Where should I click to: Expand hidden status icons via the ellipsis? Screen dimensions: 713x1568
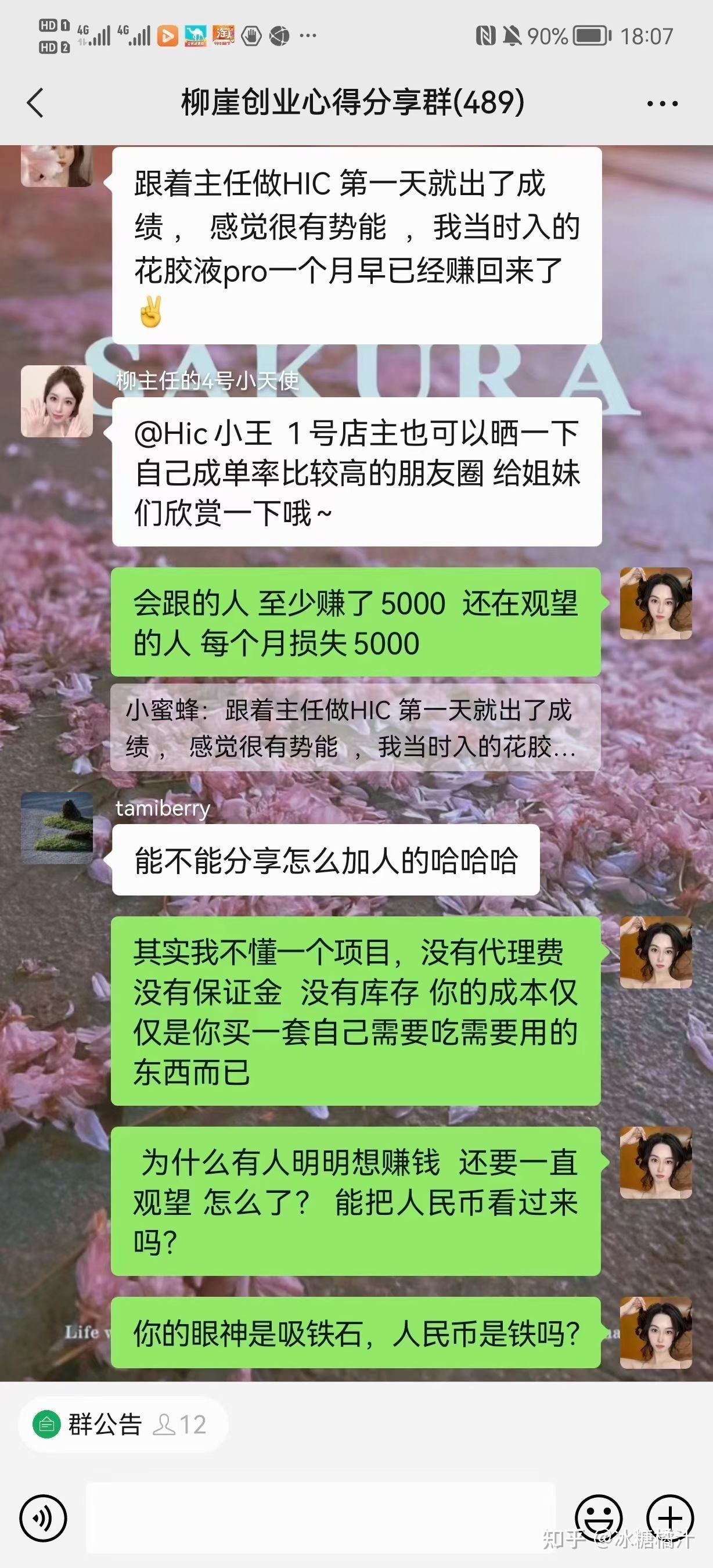(307, 37)
